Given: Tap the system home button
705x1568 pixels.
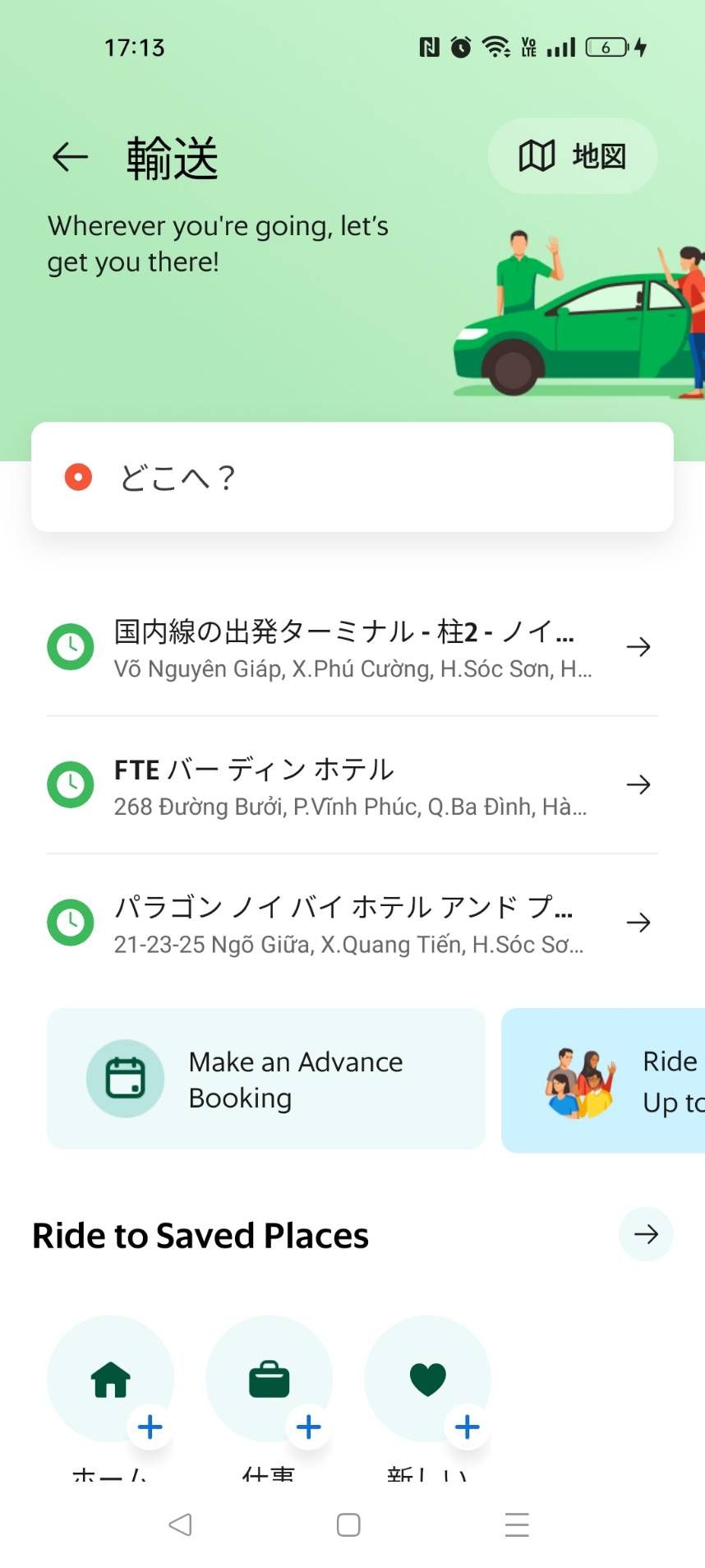Looking at the screenshot, I should (348, 1525).
